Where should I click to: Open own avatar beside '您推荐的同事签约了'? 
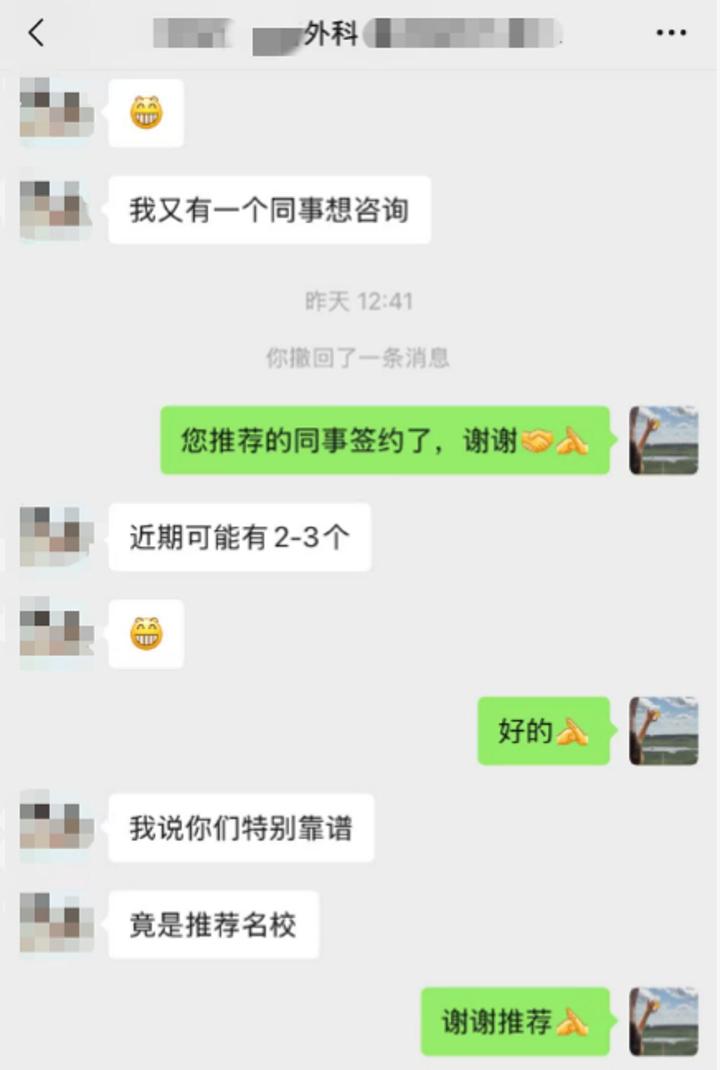[x=663, y=440]
